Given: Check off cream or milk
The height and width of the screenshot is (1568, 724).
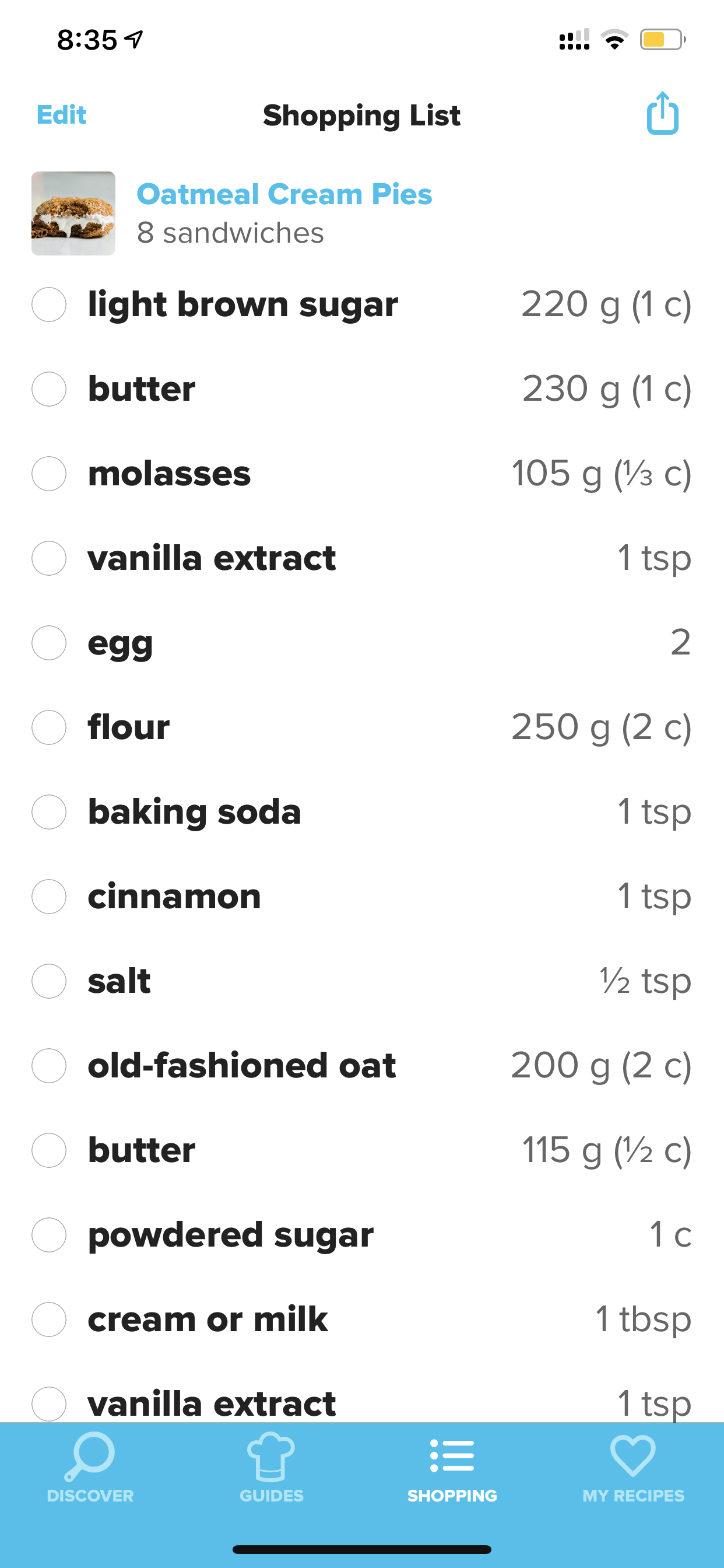Looking at the screenshot, I should (x=50, y=1319).
